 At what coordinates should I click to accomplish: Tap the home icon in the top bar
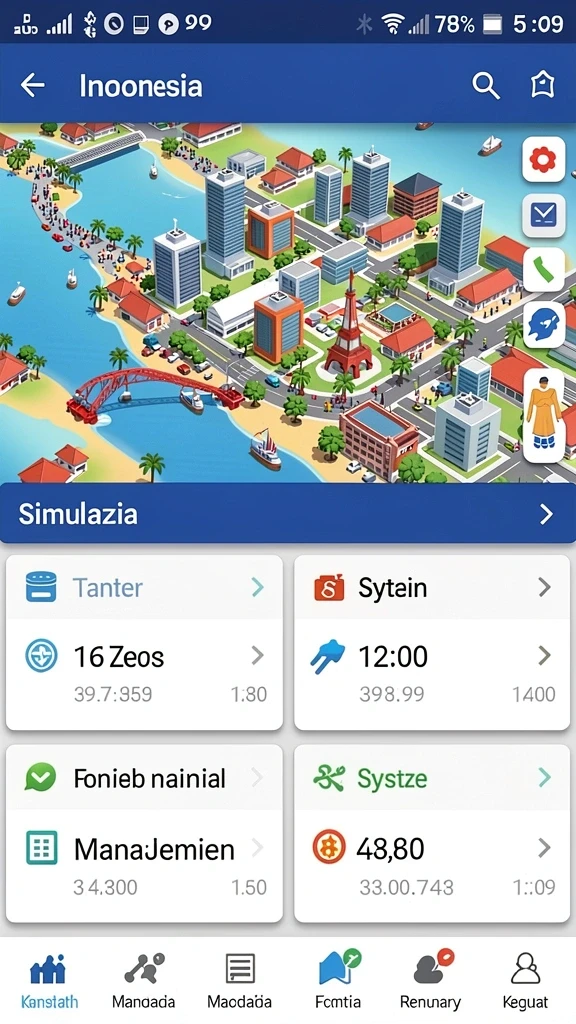pos(543,84)
